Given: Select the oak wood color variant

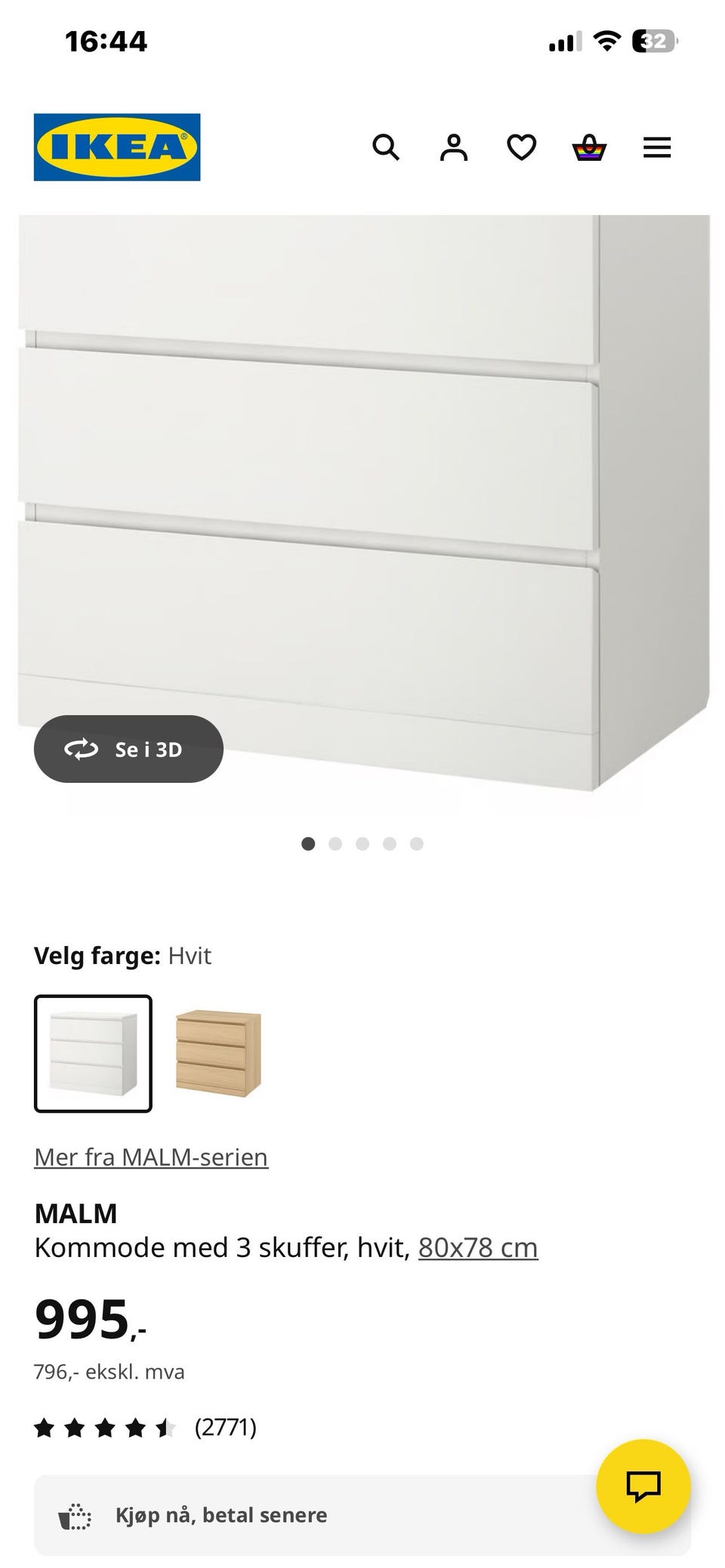Looking at the screenshot, I should tap(218, 1052).
